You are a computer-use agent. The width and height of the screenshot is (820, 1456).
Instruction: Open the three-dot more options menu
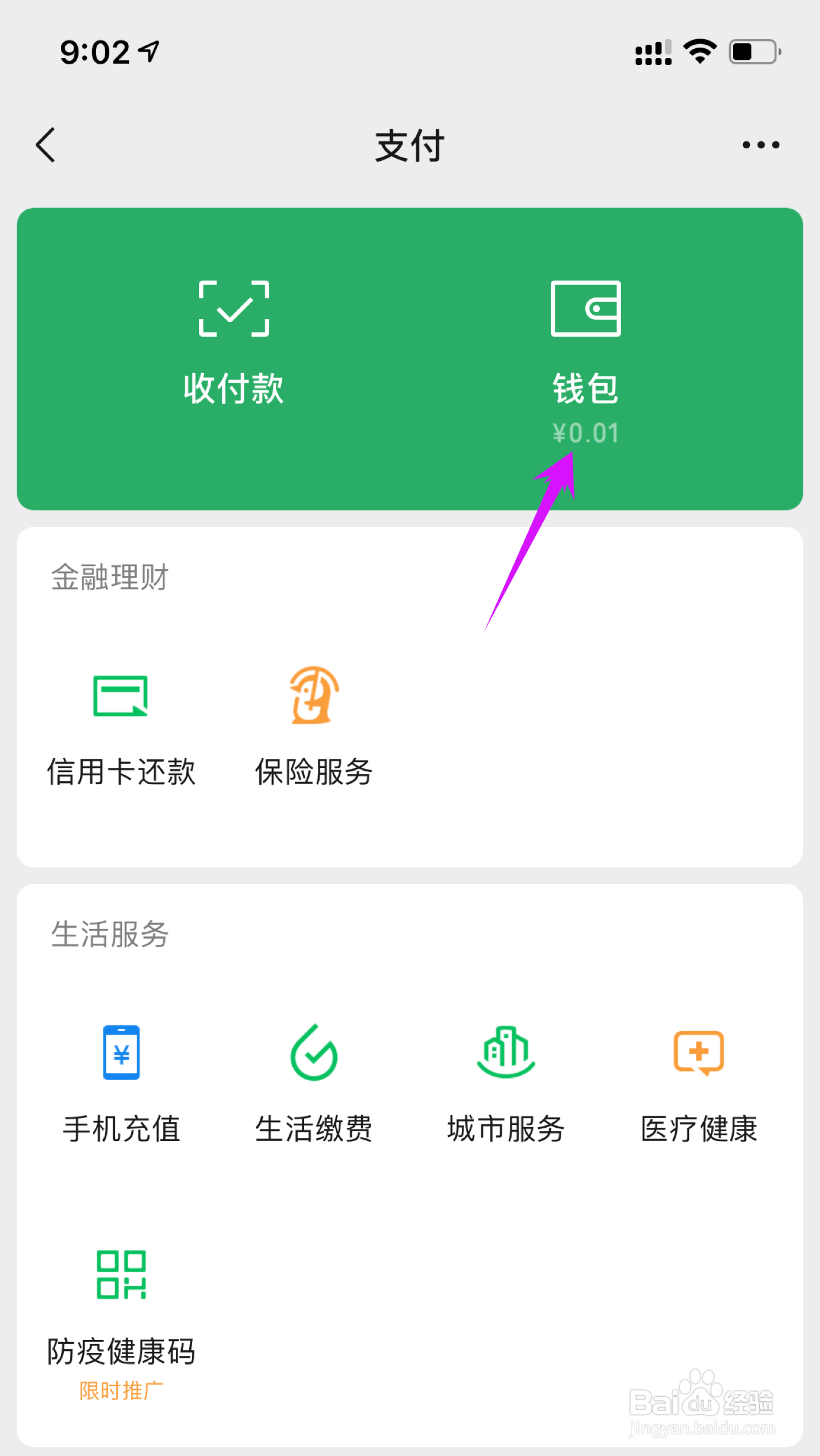(x=758, y=144)
